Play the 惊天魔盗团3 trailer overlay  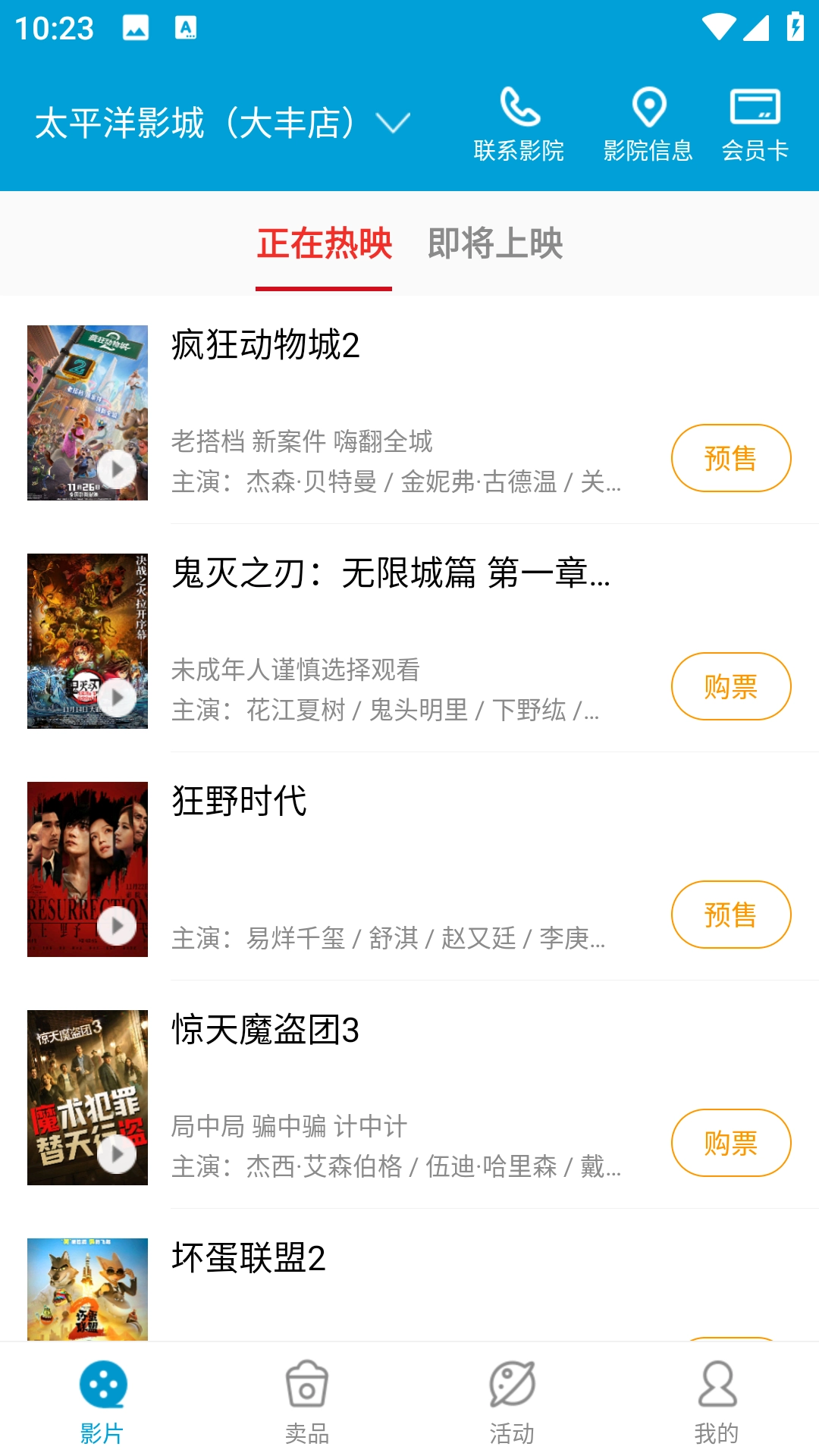(115, 1153)
